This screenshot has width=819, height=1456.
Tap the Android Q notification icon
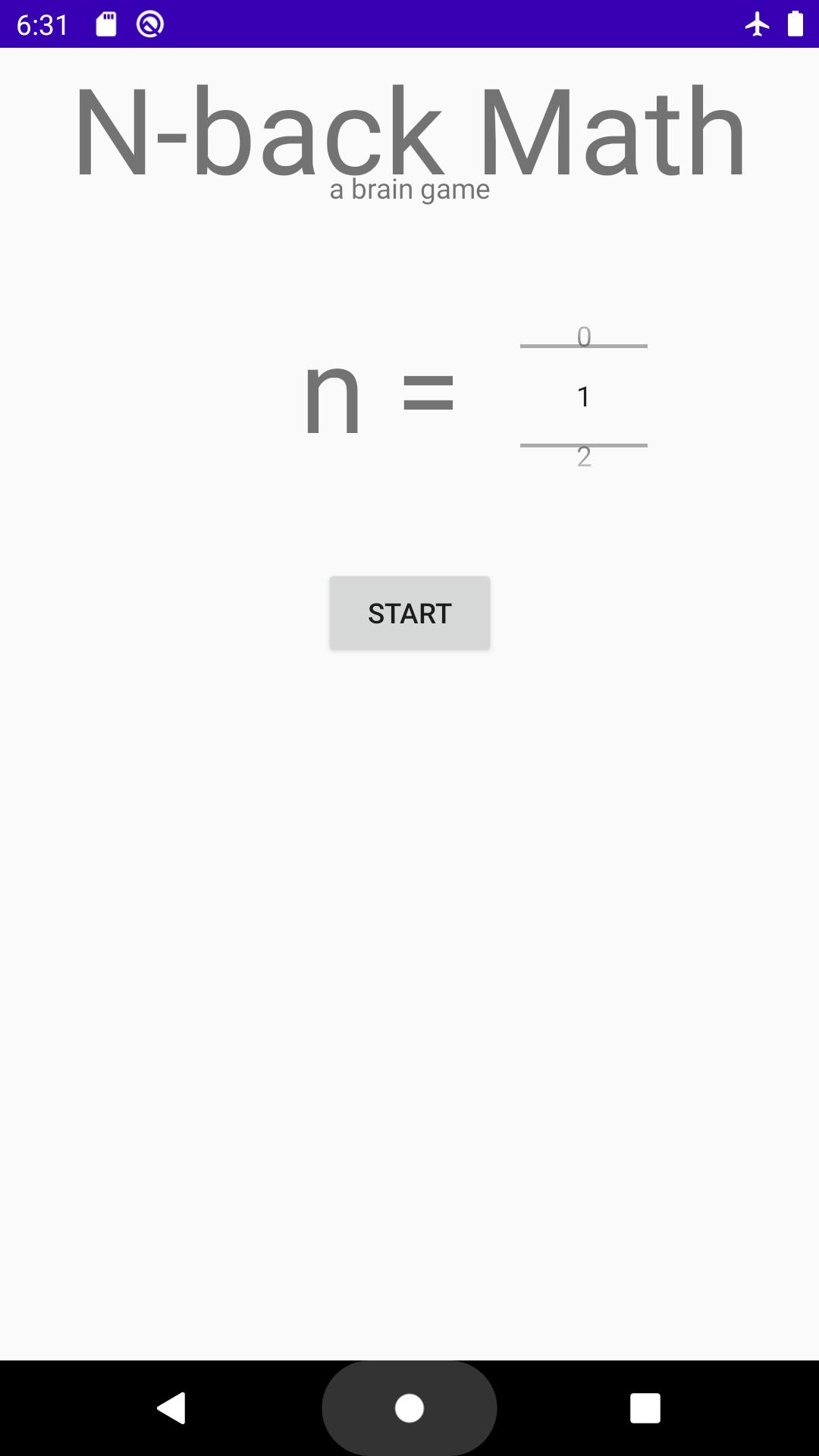(x=149, y=25)
